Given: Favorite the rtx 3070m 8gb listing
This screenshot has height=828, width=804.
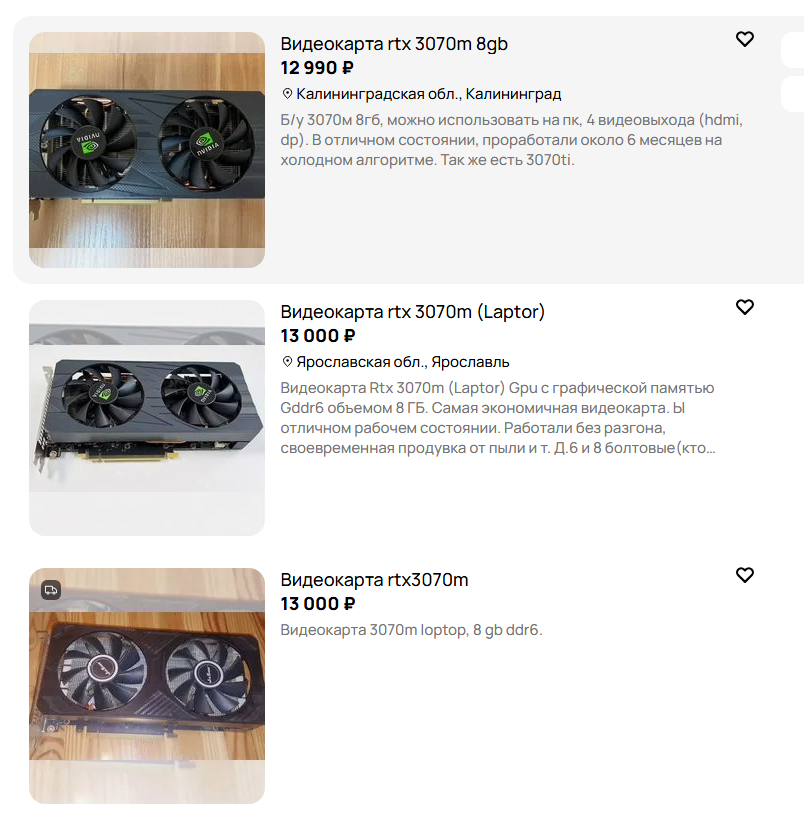Looking at the screenshot, I should [744, 39].
